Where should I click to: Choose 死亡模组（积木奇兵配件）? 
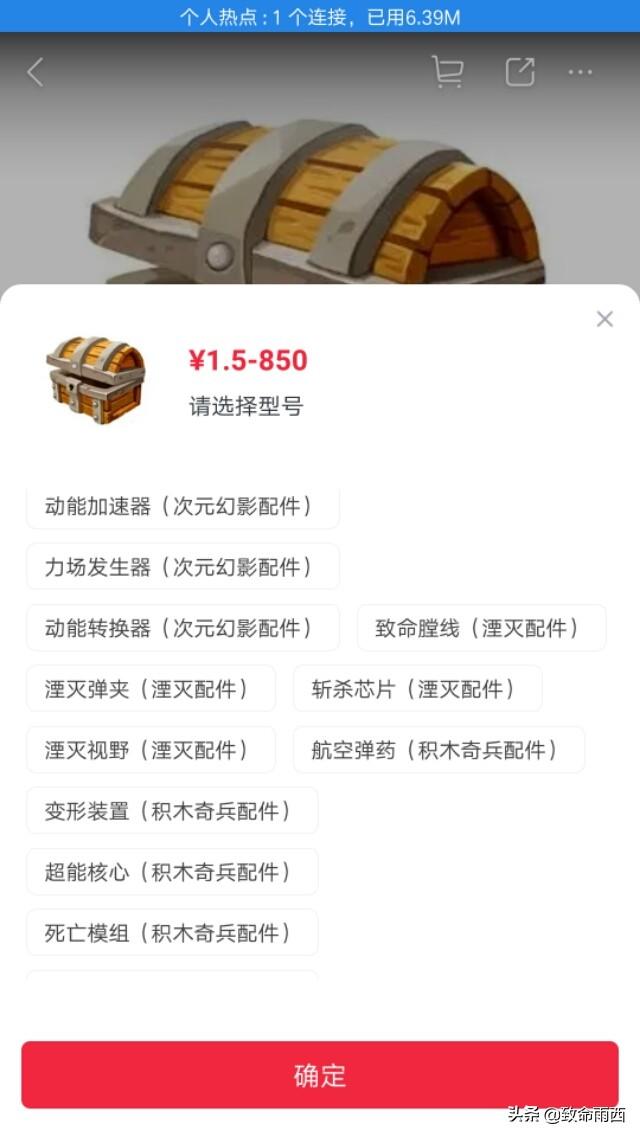[x=171, y=933]
